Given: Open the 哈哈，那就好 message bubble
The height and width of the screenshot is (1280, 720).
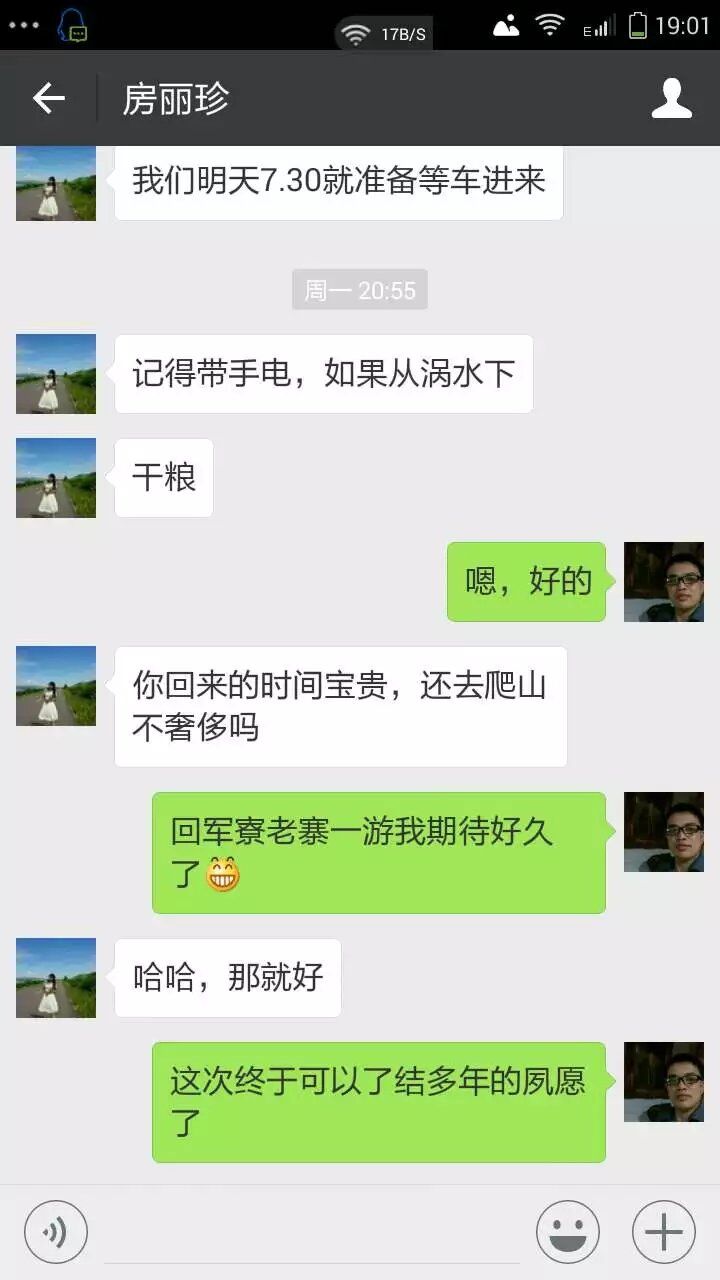Looking at the screenshot, I should [227, 978].
